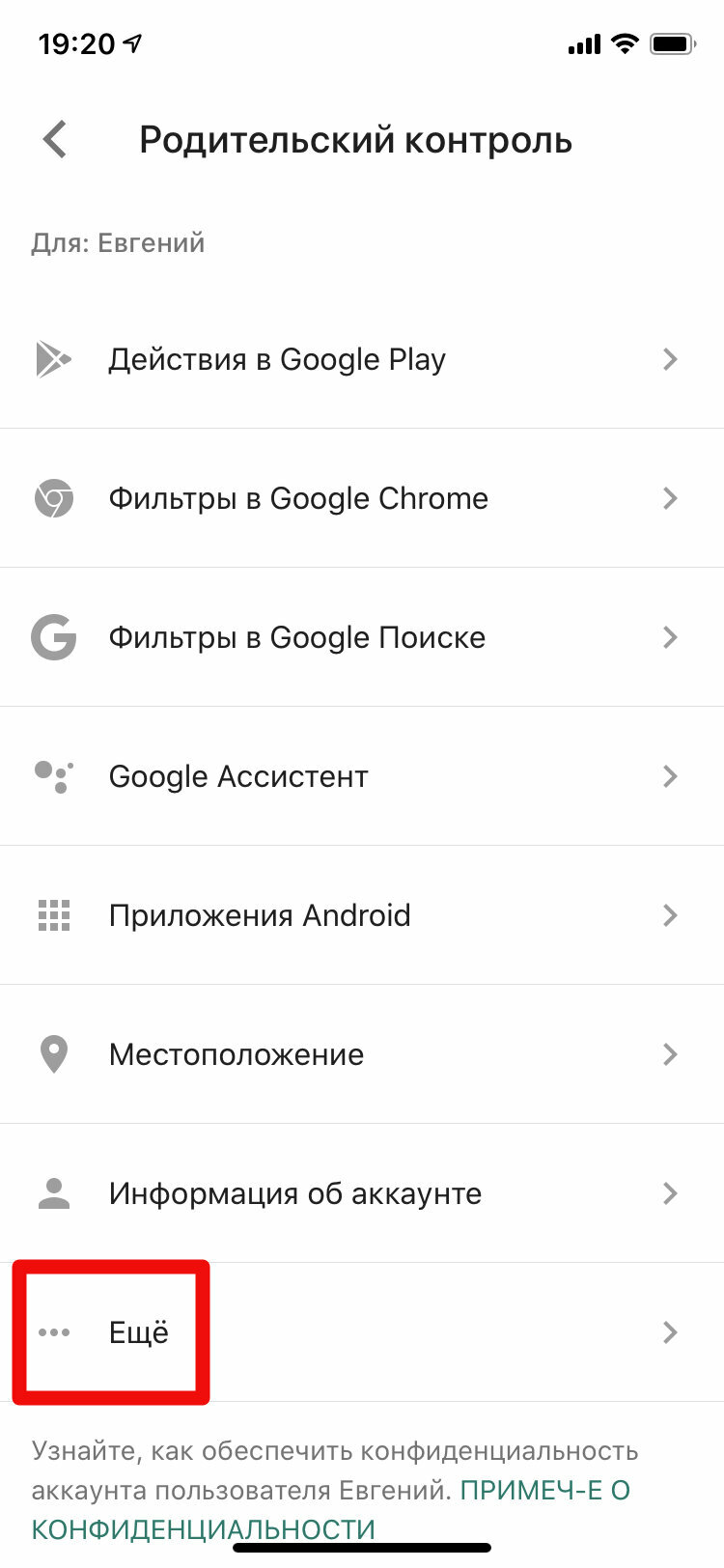Viewport: 724px width, 1568px height.
Task: Open Приложения Android row
Action: (x=362, y=915)
